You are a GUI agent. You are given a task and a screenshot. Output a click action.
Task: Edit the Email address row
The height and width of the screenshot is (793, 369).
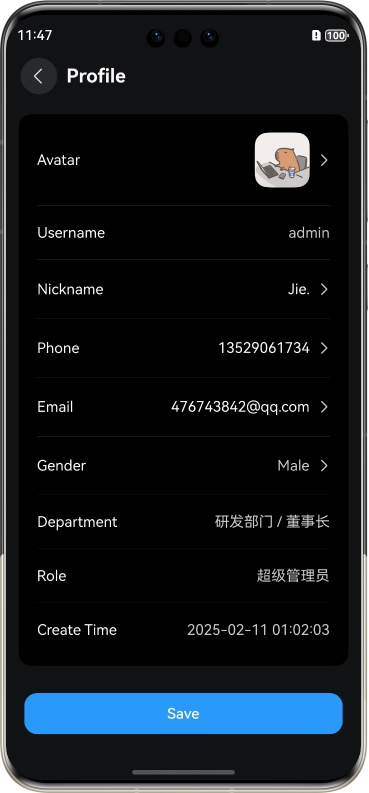click(x=183, y=407)
